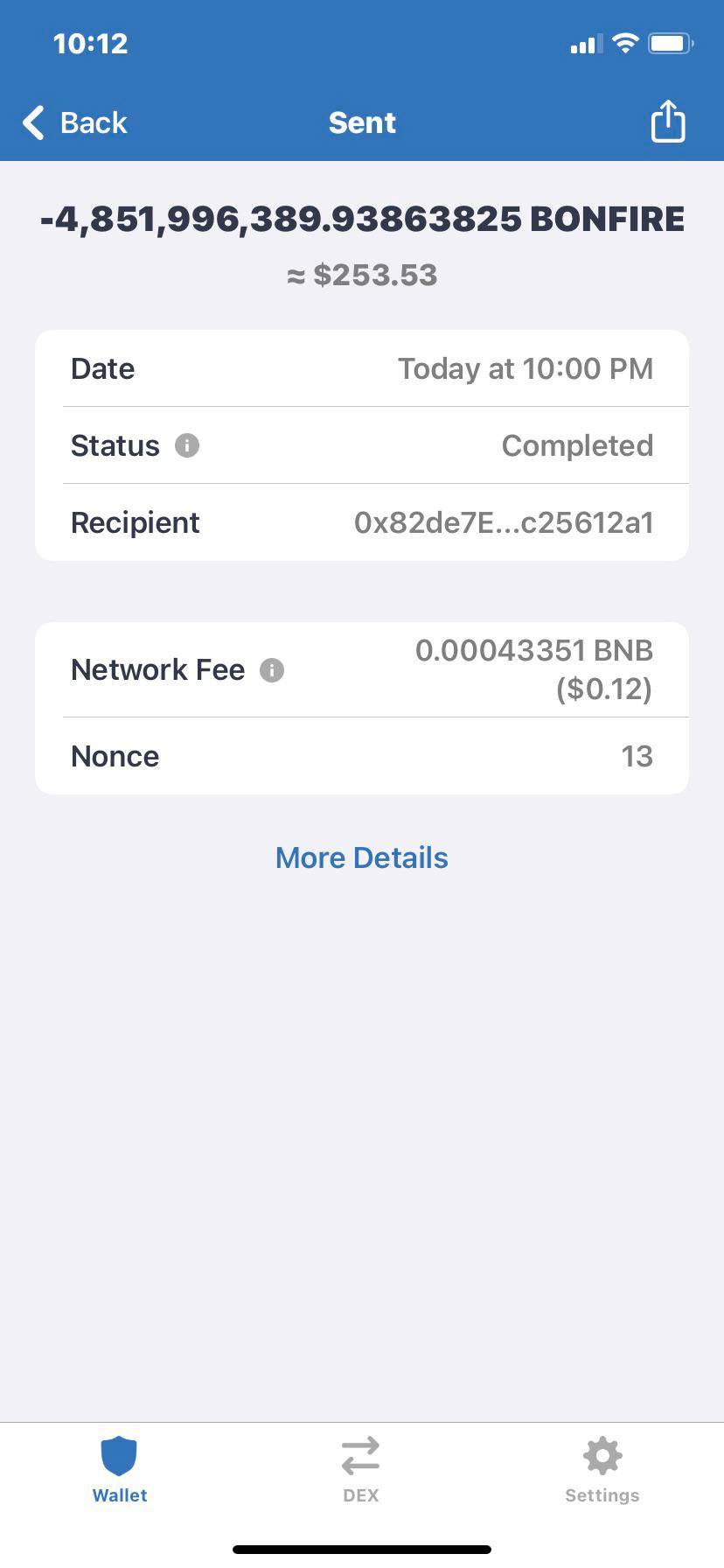The width and height of the screenshot is (724, 1568).
Task: Open the DEX exchange screen
Action: pos(360,1456)
